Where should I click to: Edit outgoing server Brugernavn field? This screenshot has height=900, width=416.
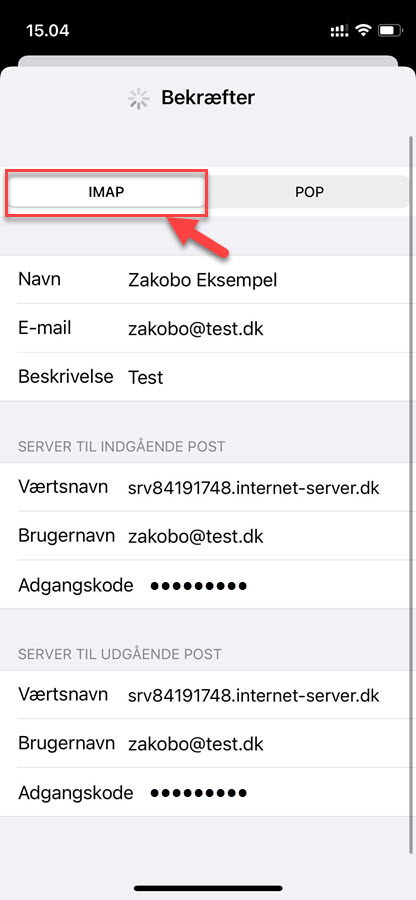click(x=208, y=744)
